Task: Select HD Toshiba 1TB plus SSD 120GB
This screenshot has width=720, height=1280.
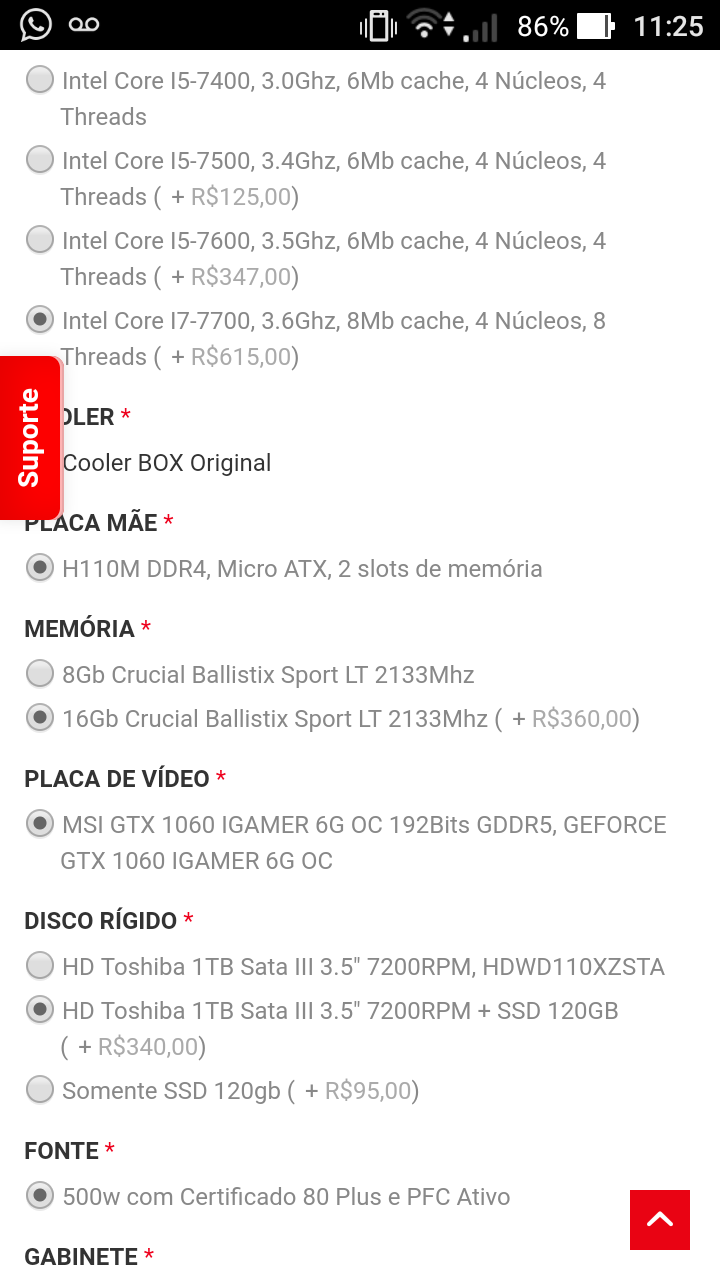Action: 40,1010
